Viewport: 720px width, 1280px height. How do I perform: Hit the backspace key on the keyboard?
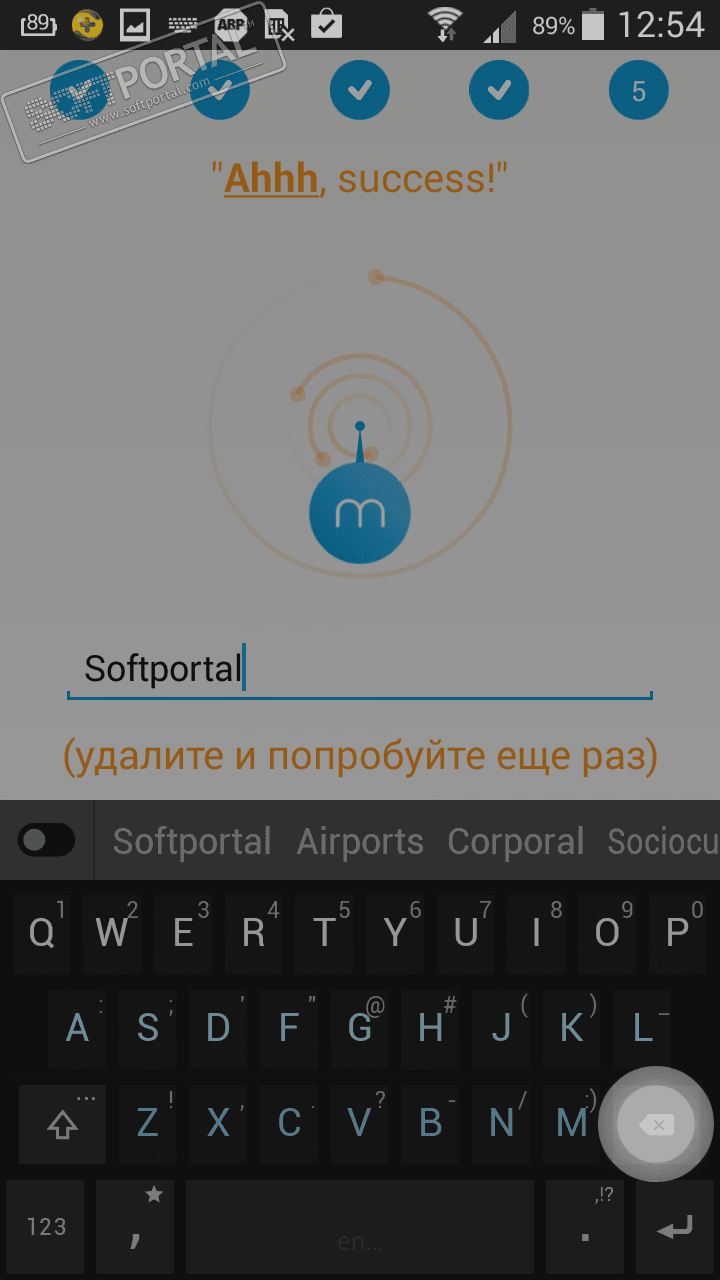point(656,1125)
